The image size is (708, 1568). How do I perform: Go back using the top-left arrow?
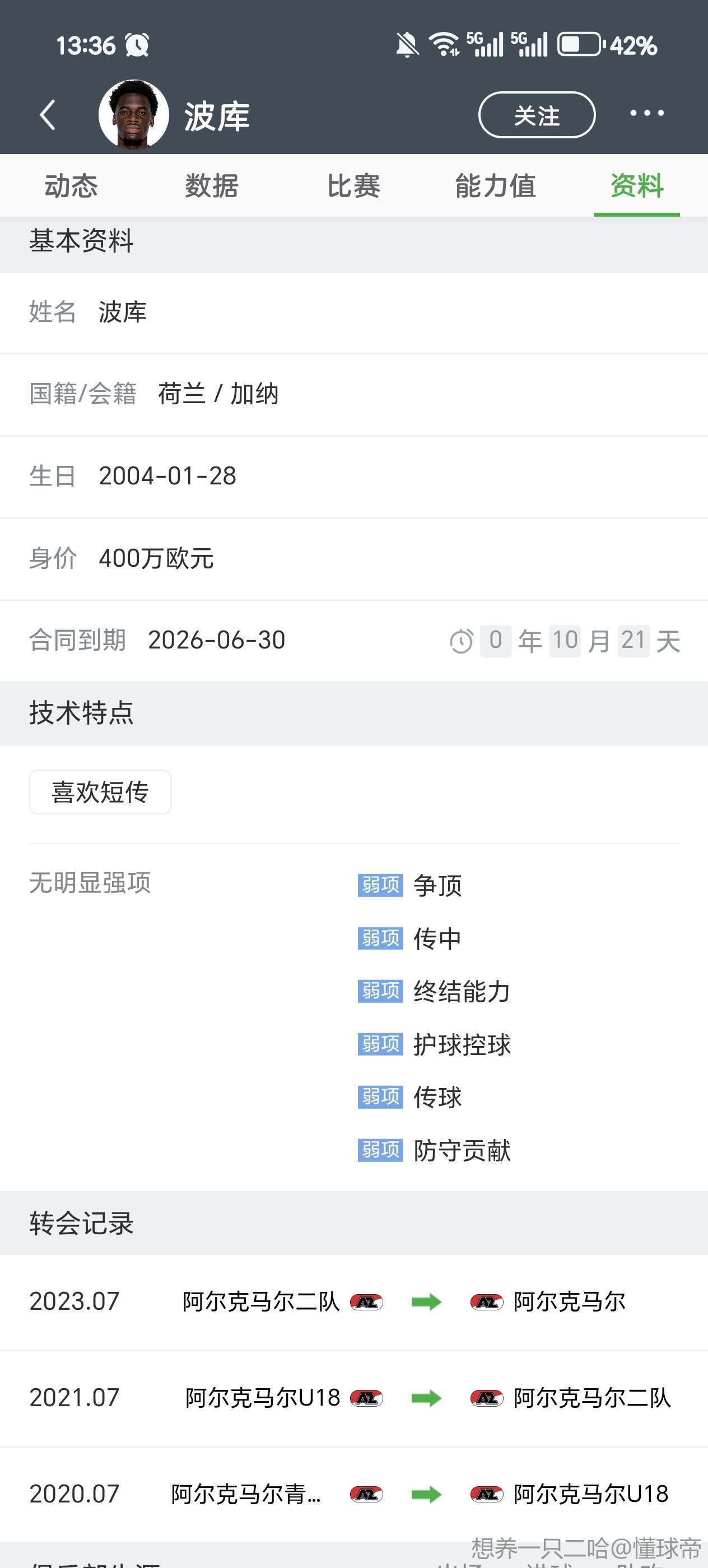48,114
